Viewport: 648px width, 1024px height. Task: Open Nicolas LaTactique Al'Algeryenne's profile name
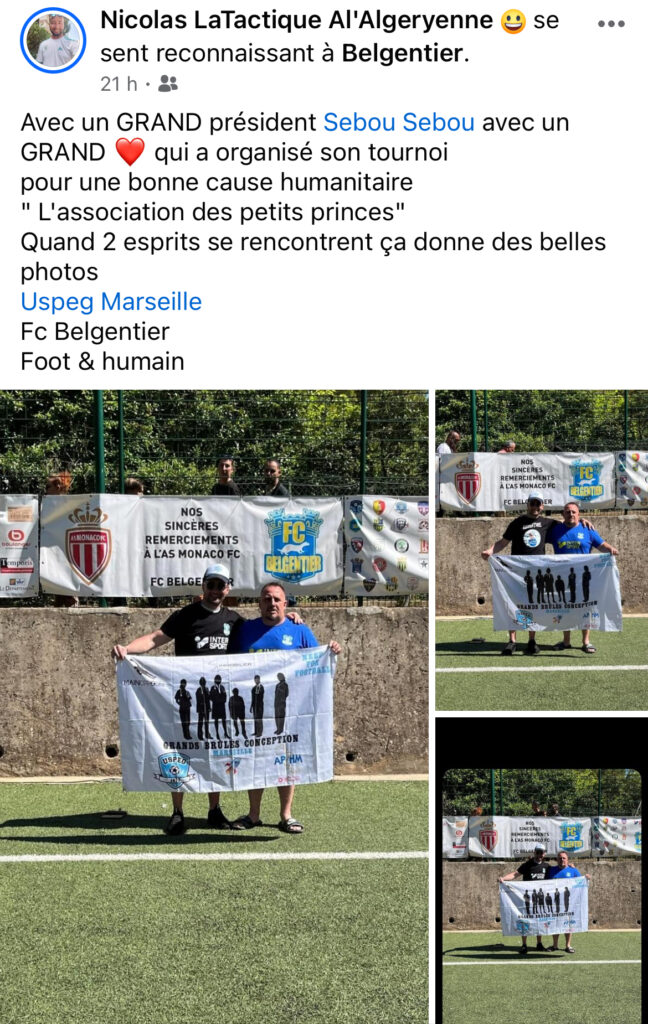[296, 20]
